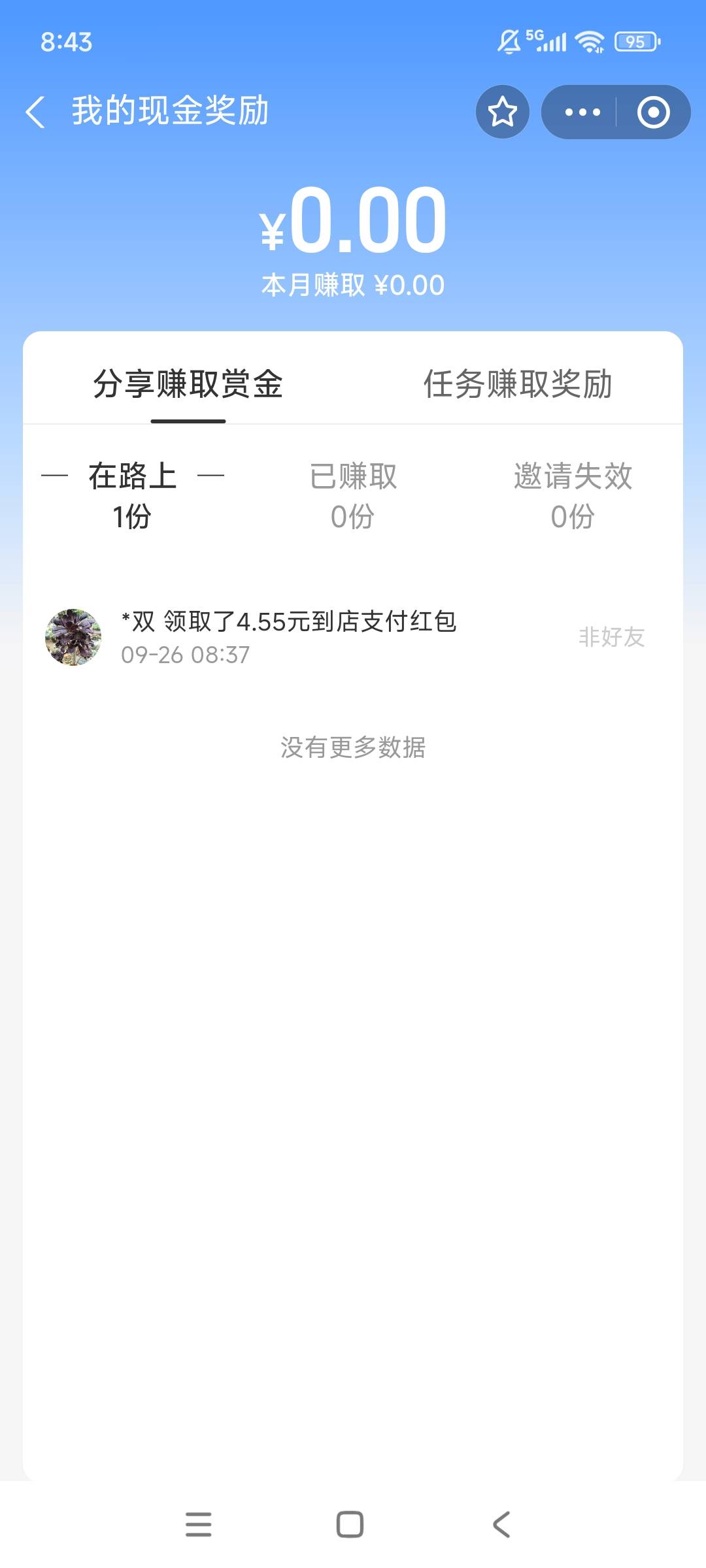706x1568 pixels.
Task: Select the 分享赚取赏金 tab
Action: 188,384
